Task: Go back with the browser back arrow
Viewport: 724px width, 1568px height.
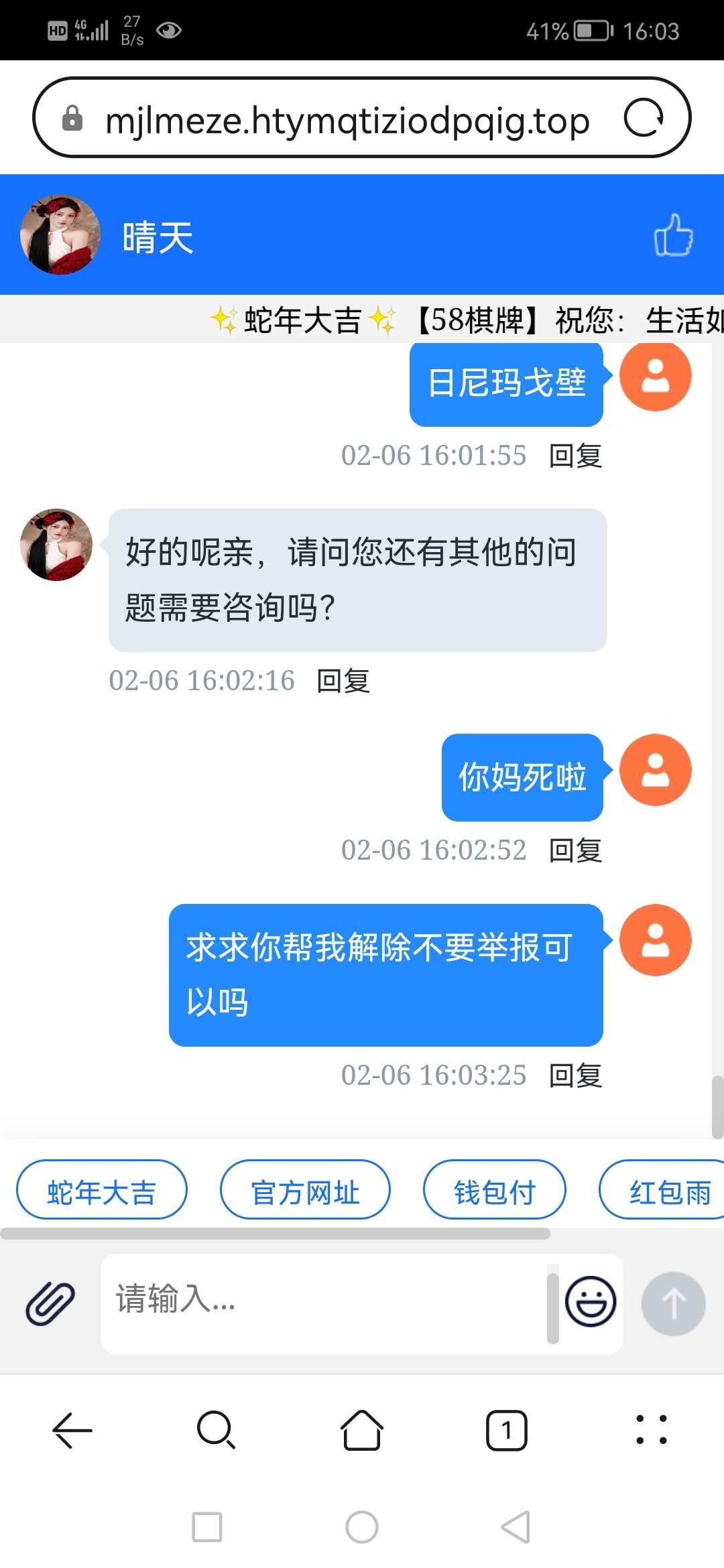Action: tap(72, 1430)
